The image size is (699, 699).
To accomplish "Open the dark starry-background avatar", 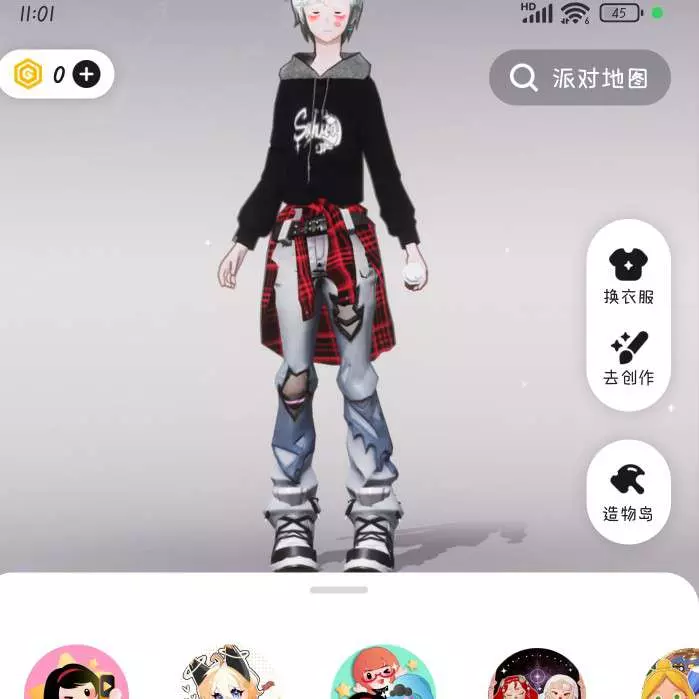I will (x=537, y=675).
